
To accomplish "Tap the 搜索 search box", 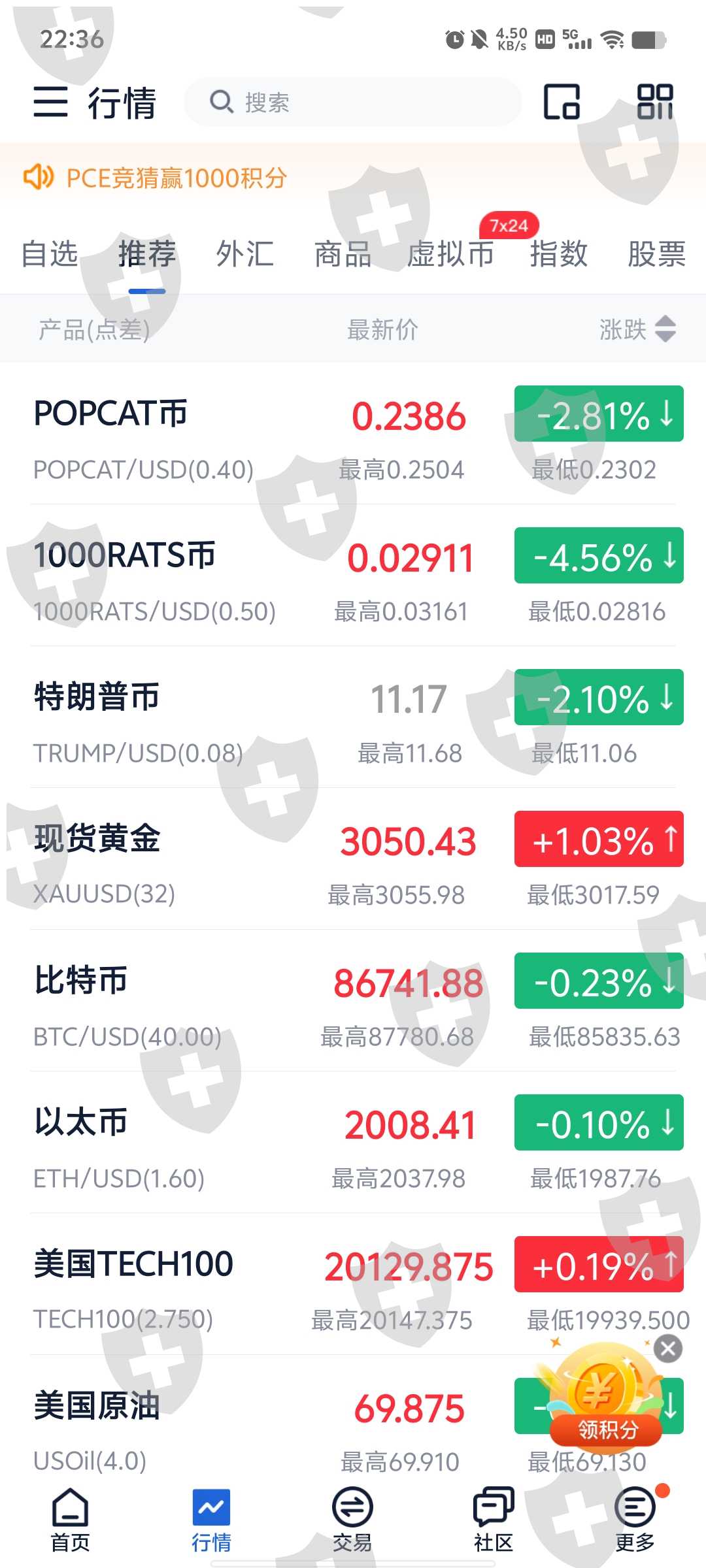I will click(x=353, y=103).
